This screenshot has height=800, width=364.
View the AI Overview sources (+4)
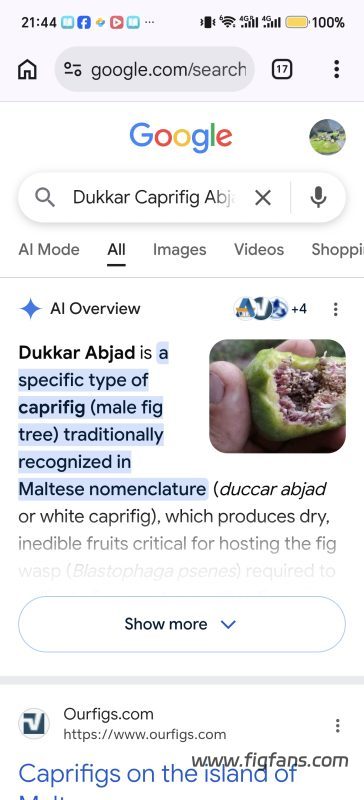click(x=271, y=309)
